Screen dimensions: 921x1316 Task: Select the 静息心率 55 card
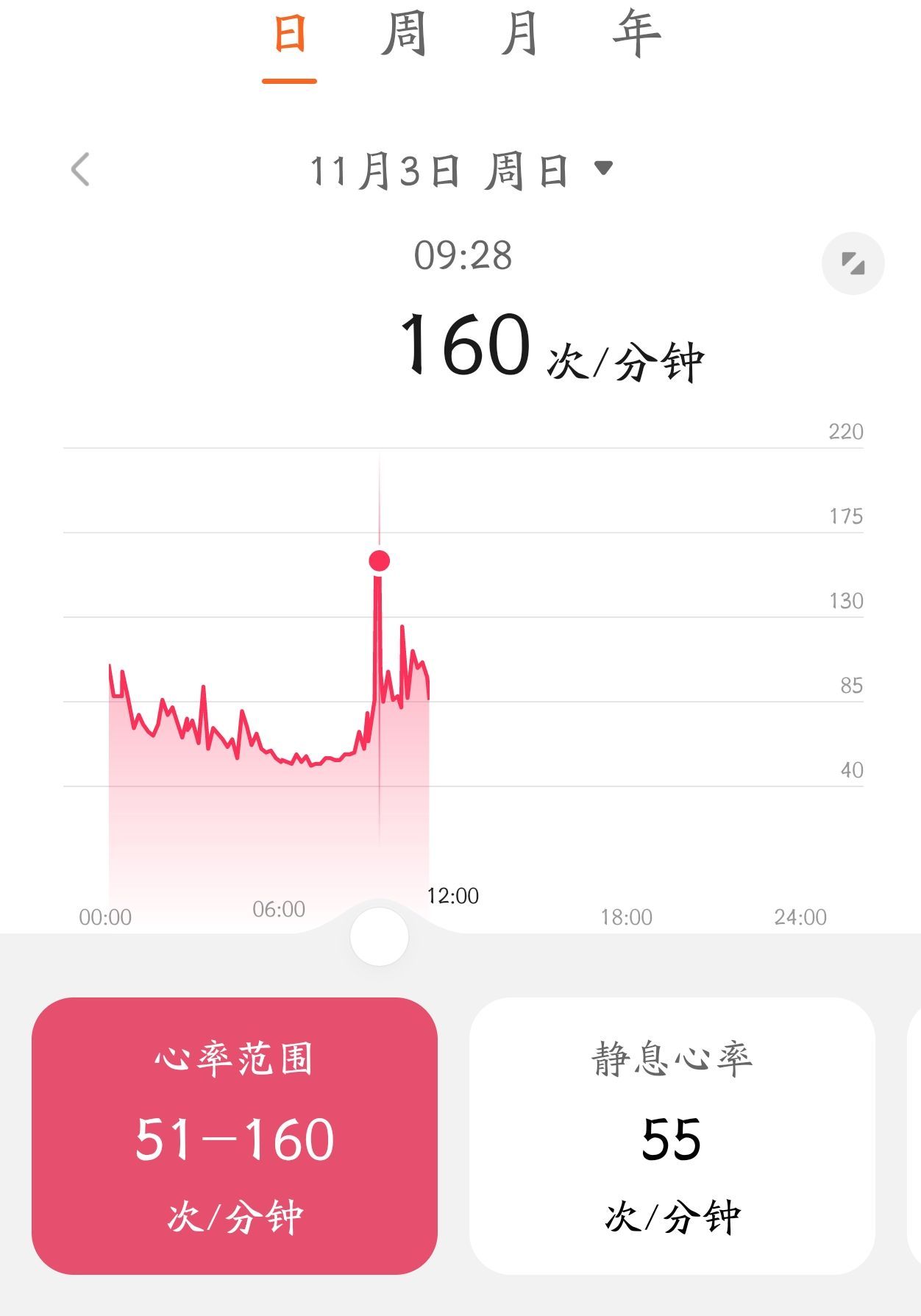[672, 1135]
